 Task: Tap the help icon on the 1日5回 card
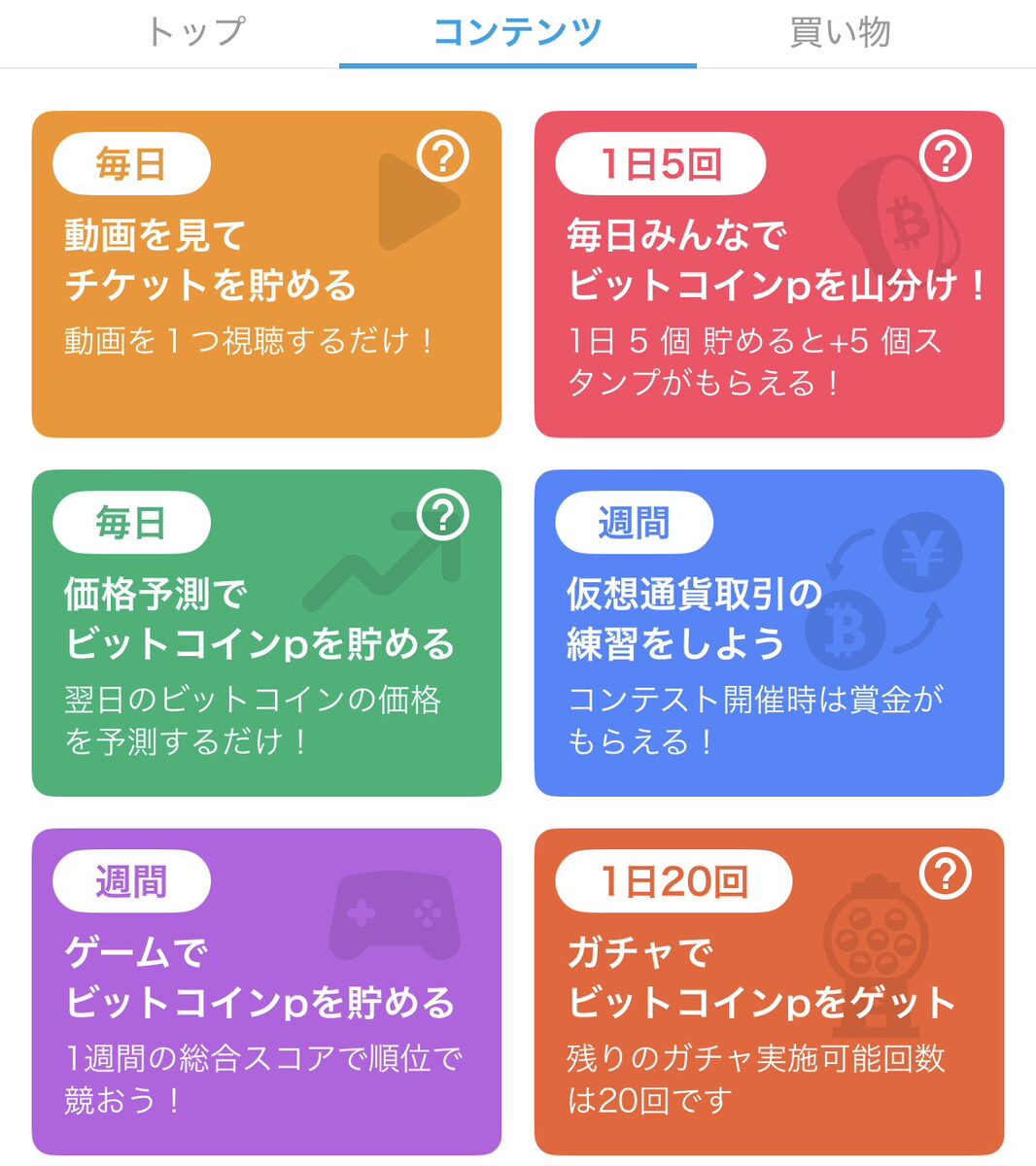click(946, 155)
